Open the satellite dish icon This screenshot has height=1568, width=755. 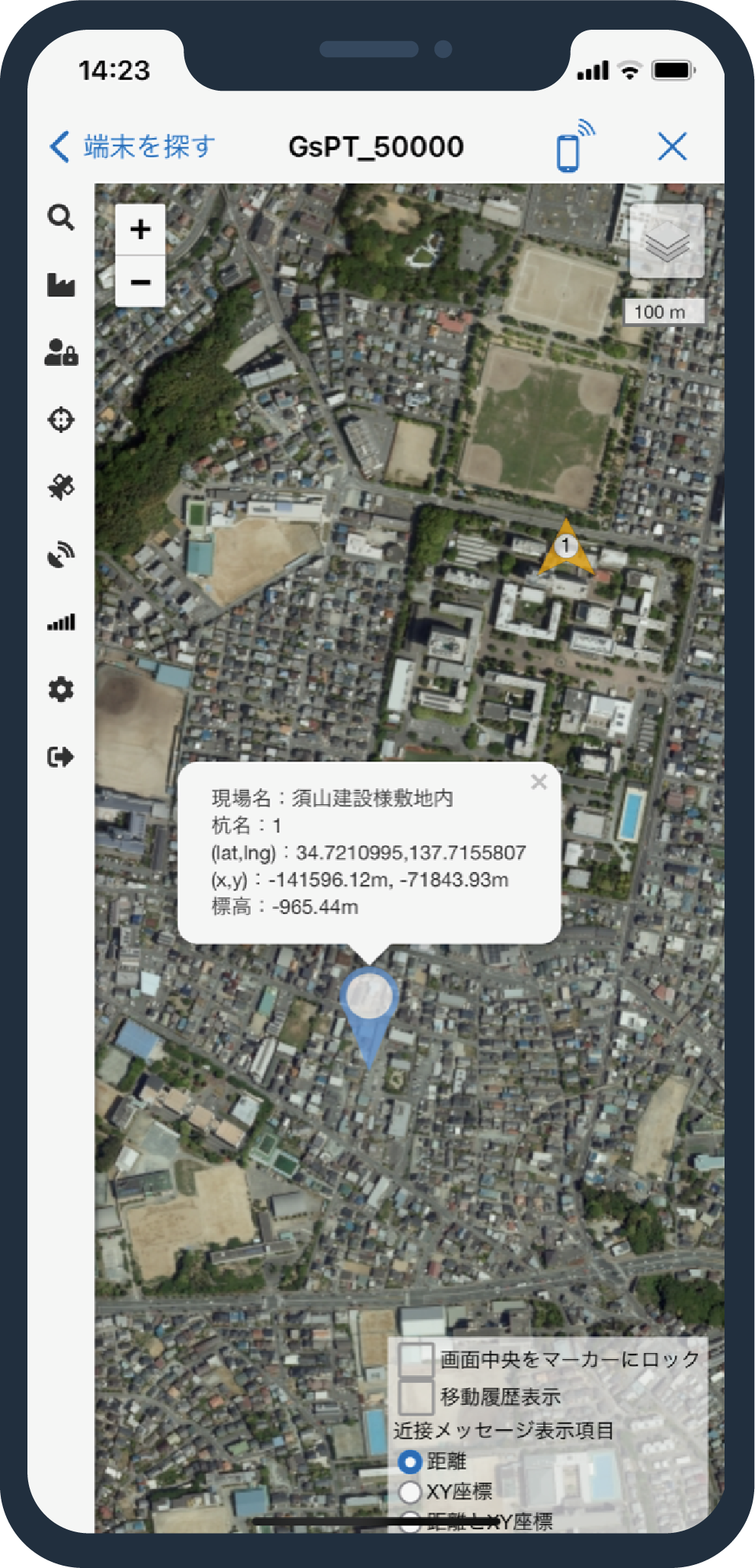(x=61, y=555)
